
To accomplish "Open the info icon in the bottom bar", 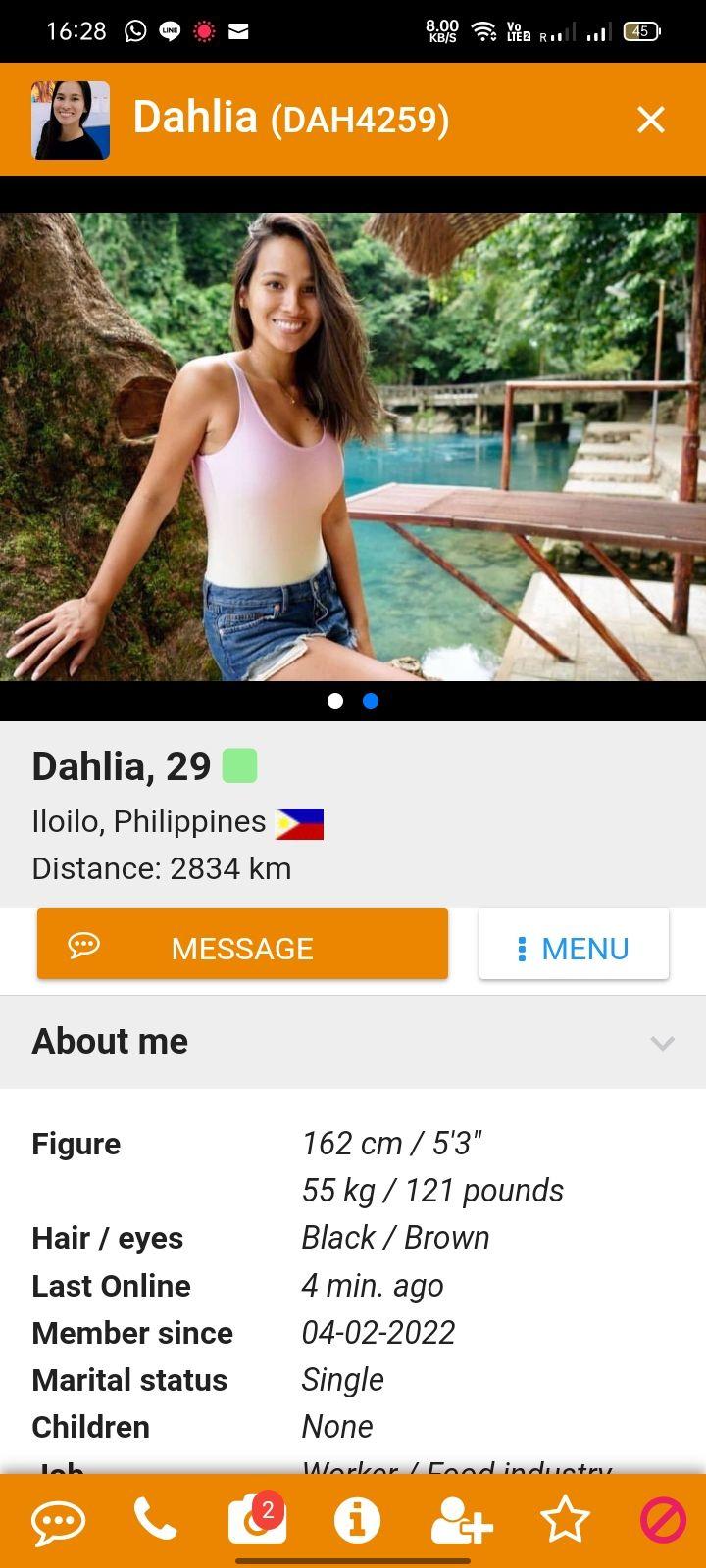I will 357,1521.
